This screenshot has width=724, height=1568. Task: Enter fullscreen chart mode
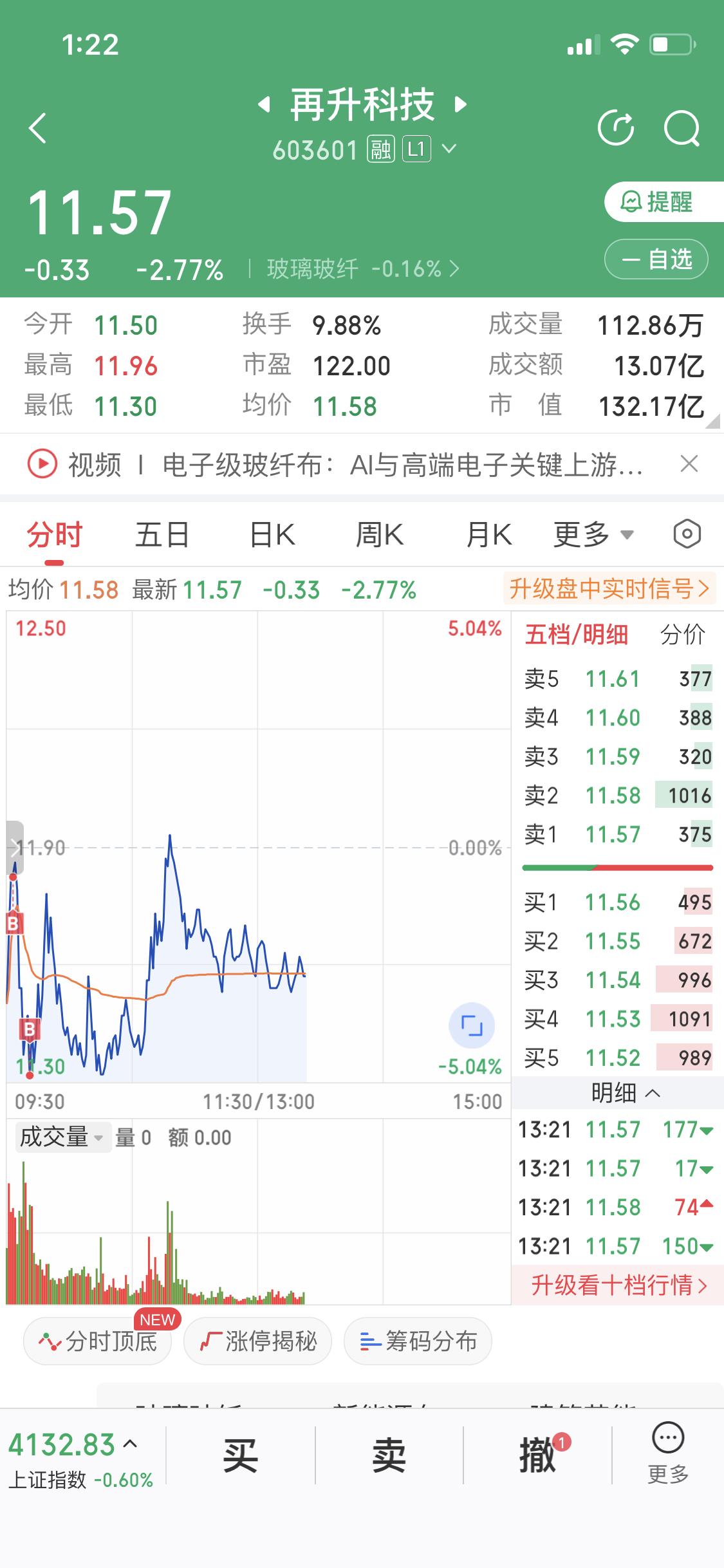[472, 1026]
